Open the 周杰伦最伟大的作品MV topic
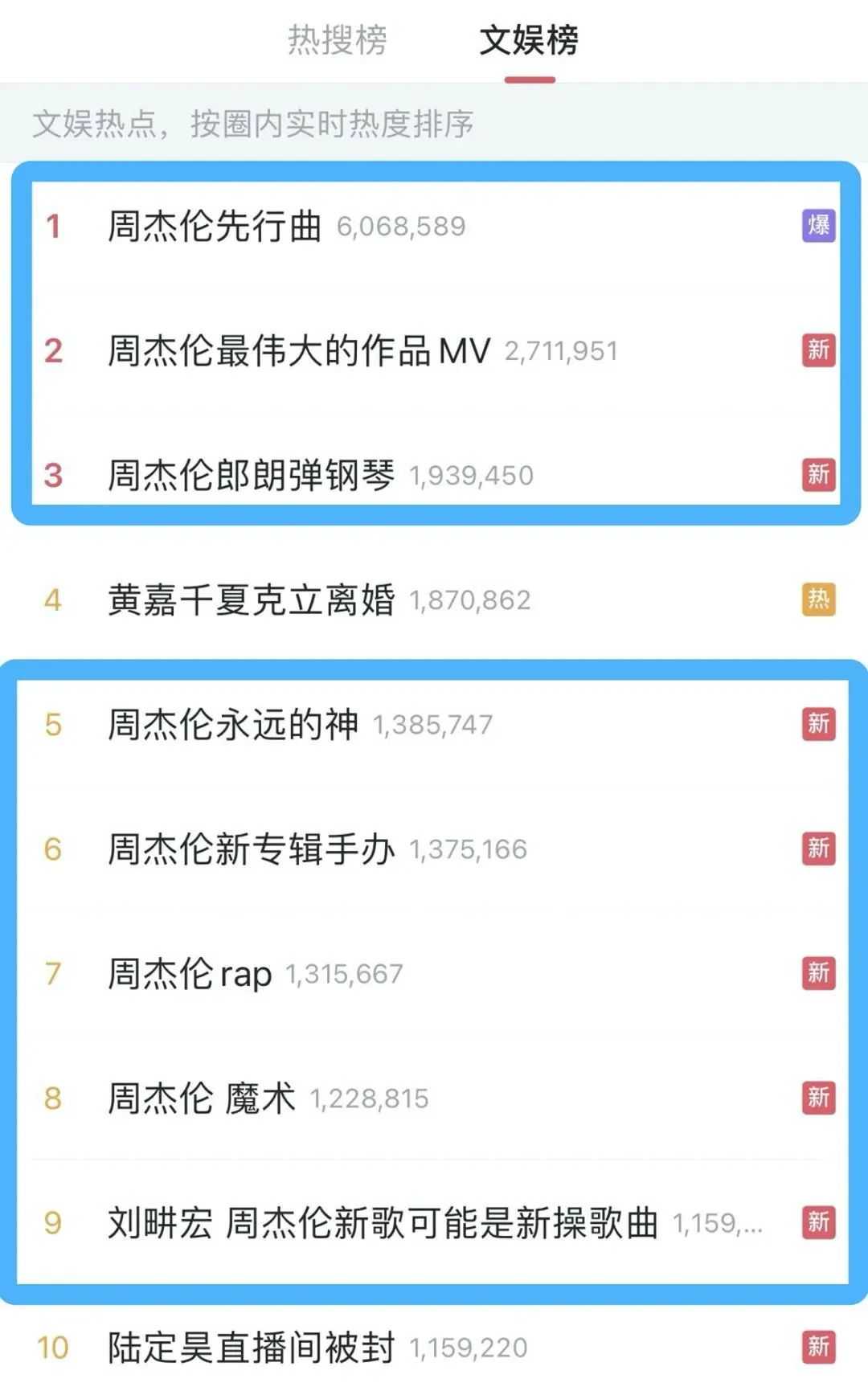The image size is (868, 1387). (297, 350)
